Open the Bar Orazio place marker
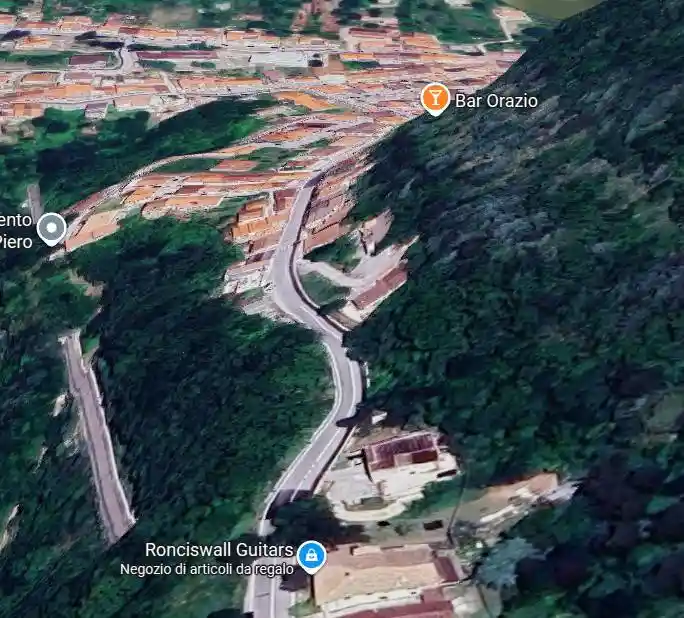This screenshot has height=618, width=684. (x=435, y=98)
